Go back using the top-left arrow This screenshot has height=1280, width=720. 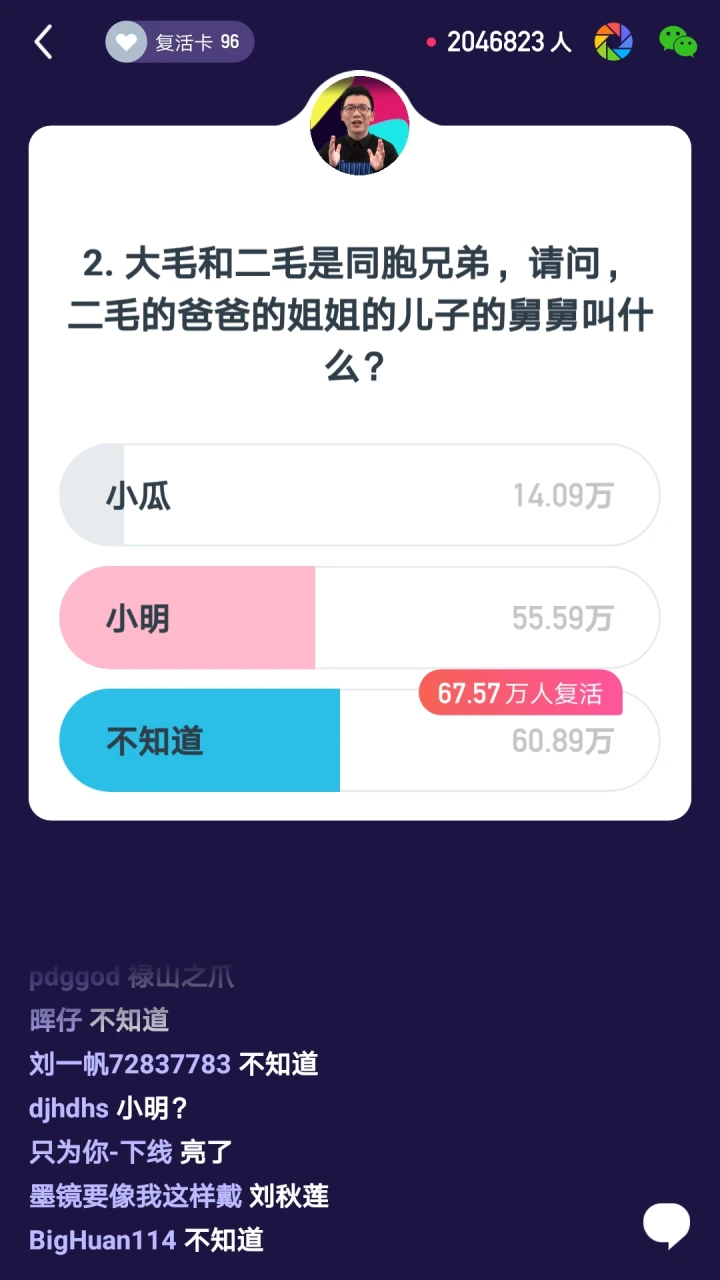coord(43,42)
